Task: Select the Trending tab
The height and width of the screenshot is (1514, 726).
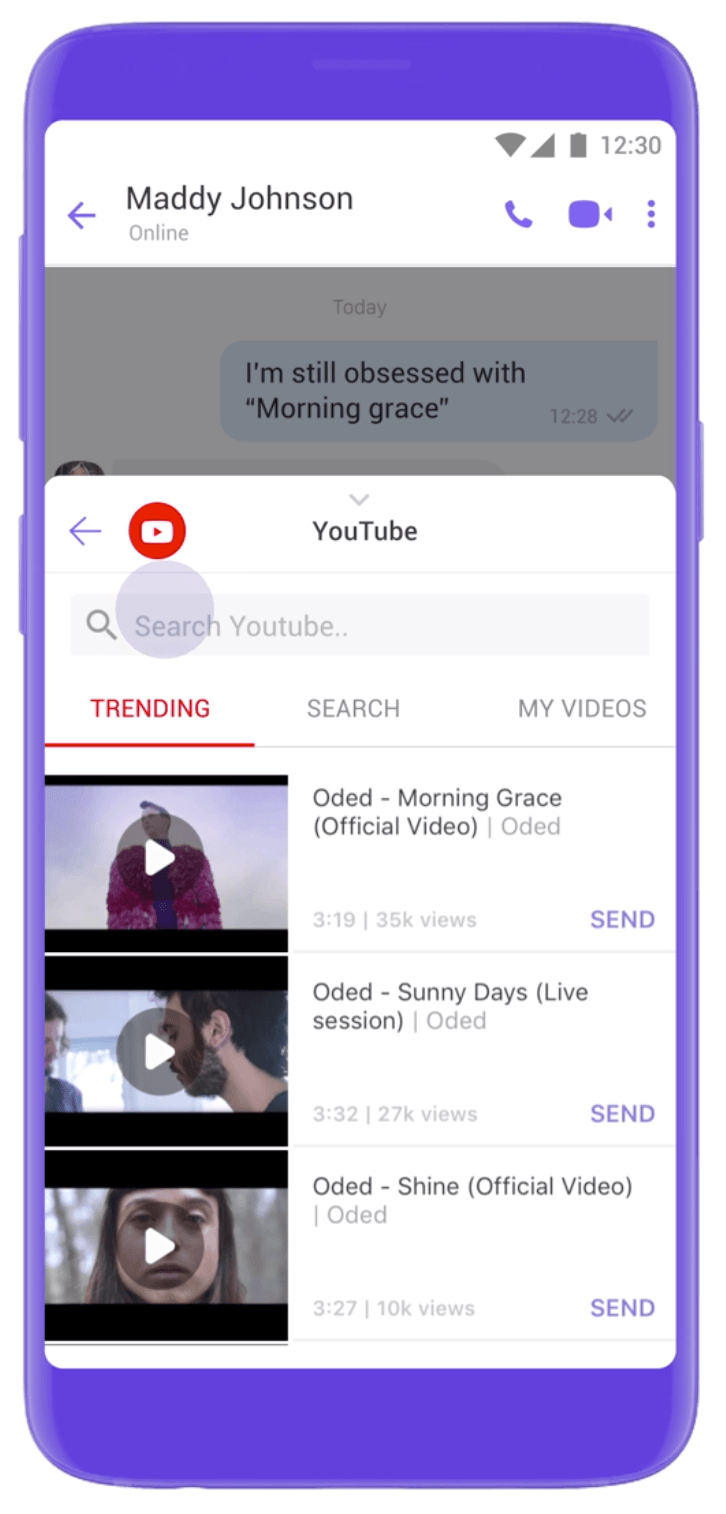Action: click(x=150, y=709)
